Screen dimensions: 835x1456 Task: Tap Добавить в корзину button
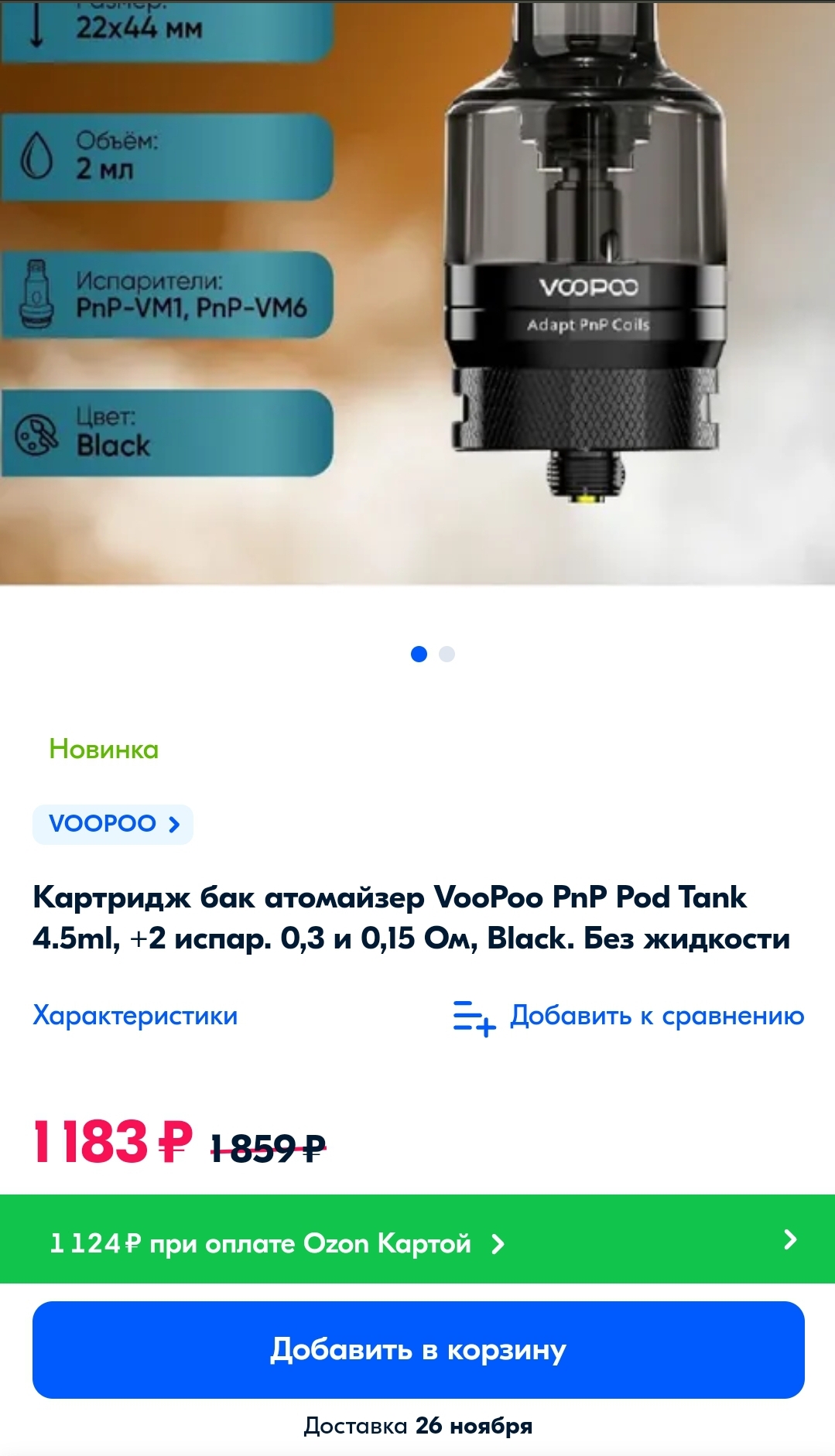click(x=418, y=1349)
